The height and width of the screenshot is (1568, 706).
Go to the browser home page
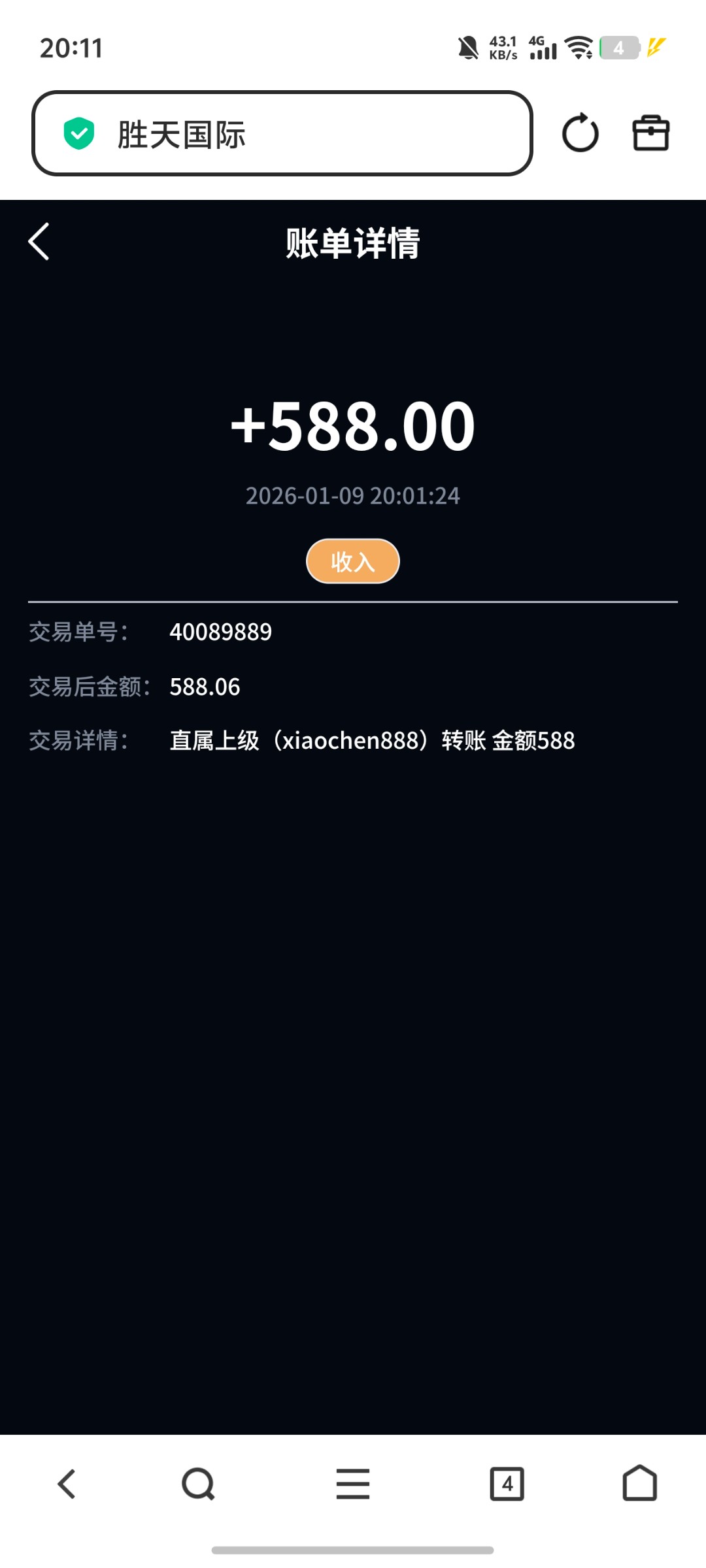point(639,1484)
